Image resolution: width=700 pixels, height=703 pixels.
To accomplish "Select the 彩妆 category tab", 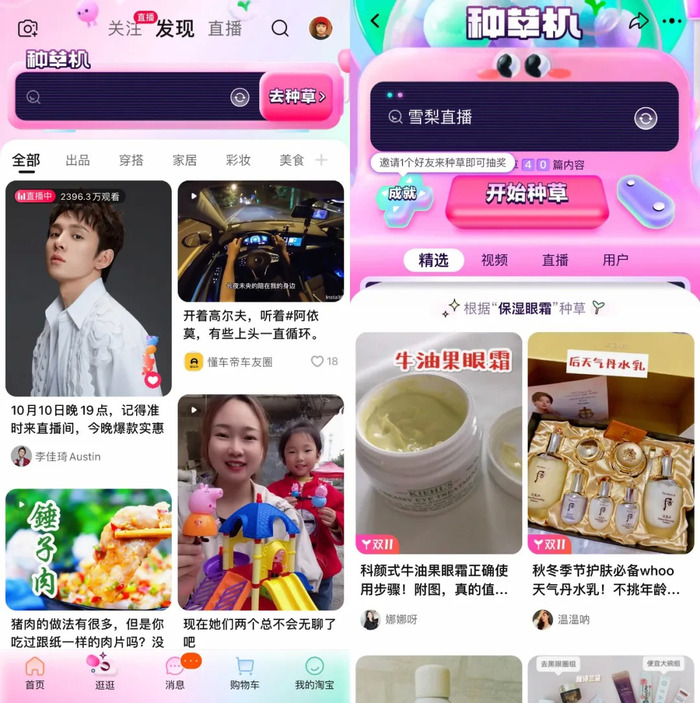I will [238, 160].
